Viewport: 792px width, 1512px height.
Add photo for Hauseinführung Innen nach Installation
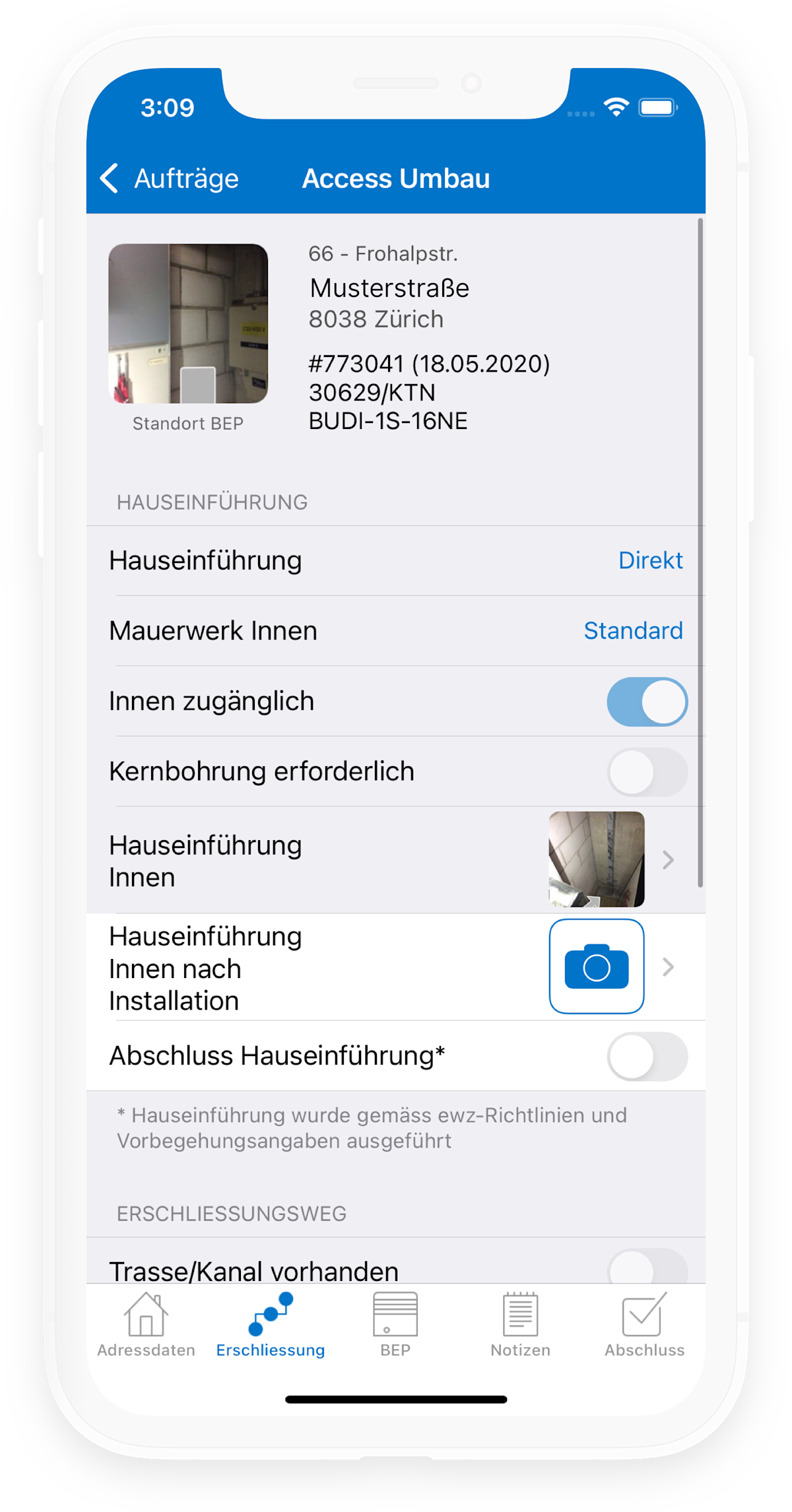[596, 966]
